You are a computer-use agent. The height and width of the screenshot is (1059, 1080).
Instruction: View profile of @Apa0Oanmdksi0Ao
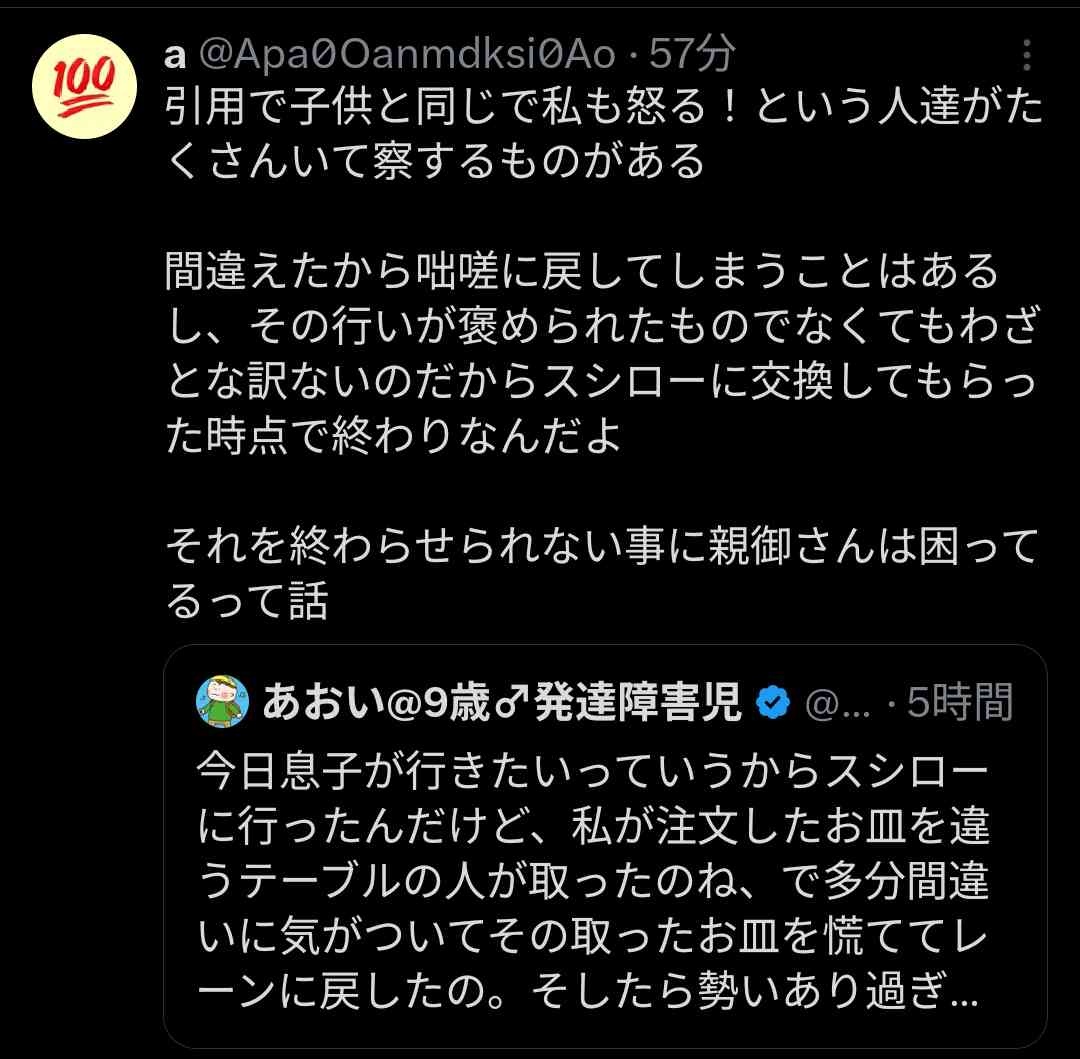(x=408, y=56)
